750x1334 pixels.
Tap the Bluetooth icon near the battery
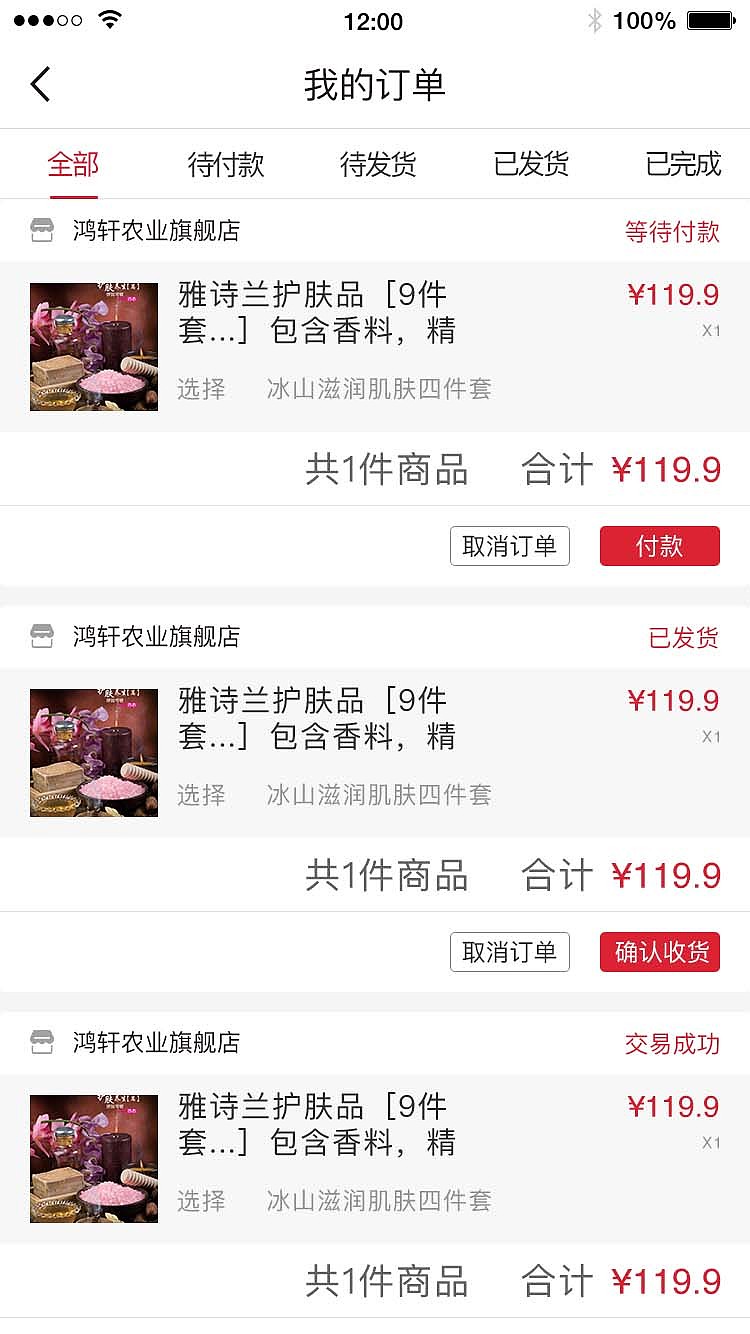[x=594, y=17]
